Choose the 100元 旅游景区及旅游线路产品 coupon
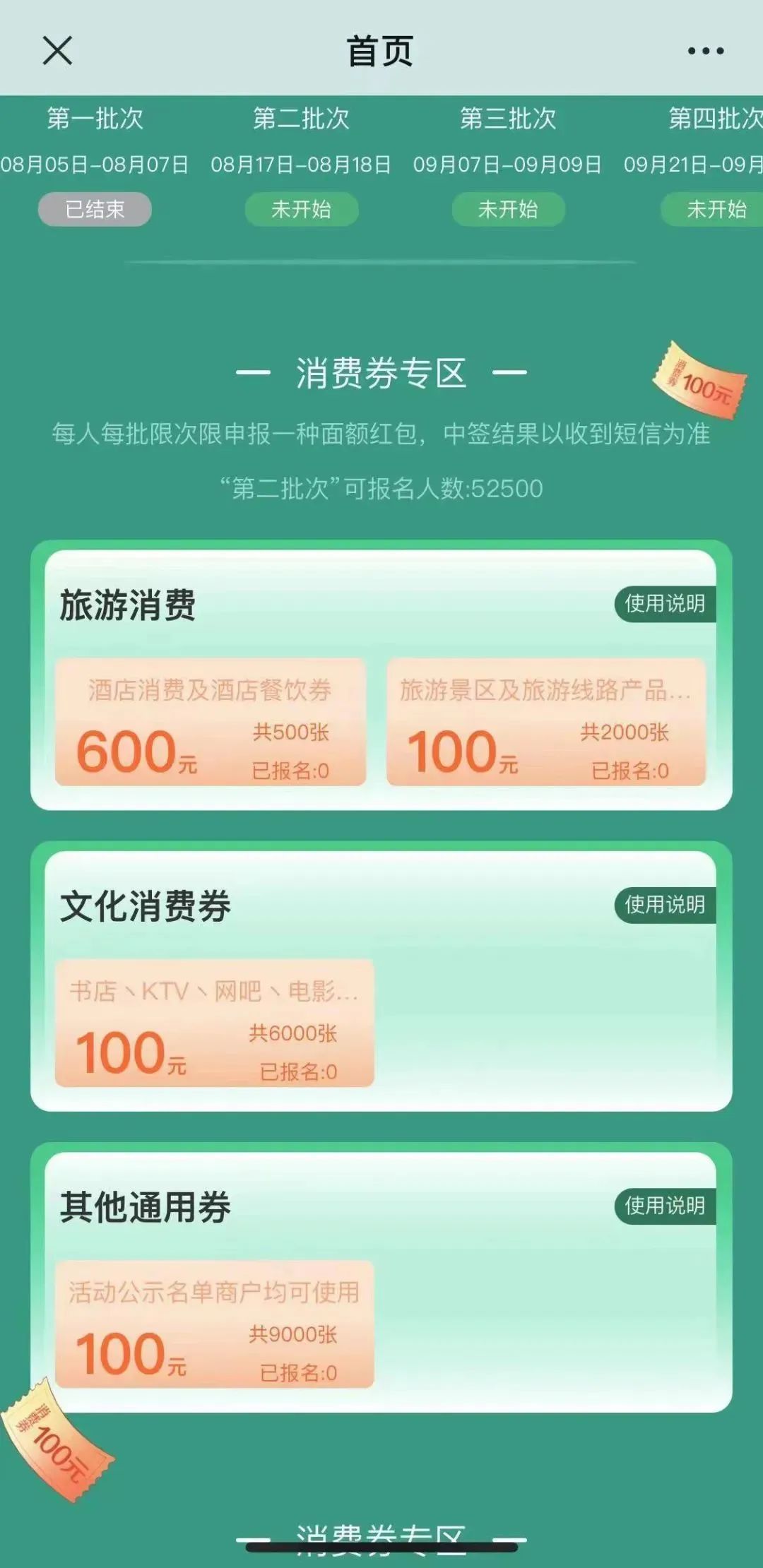 pos(545,723)
